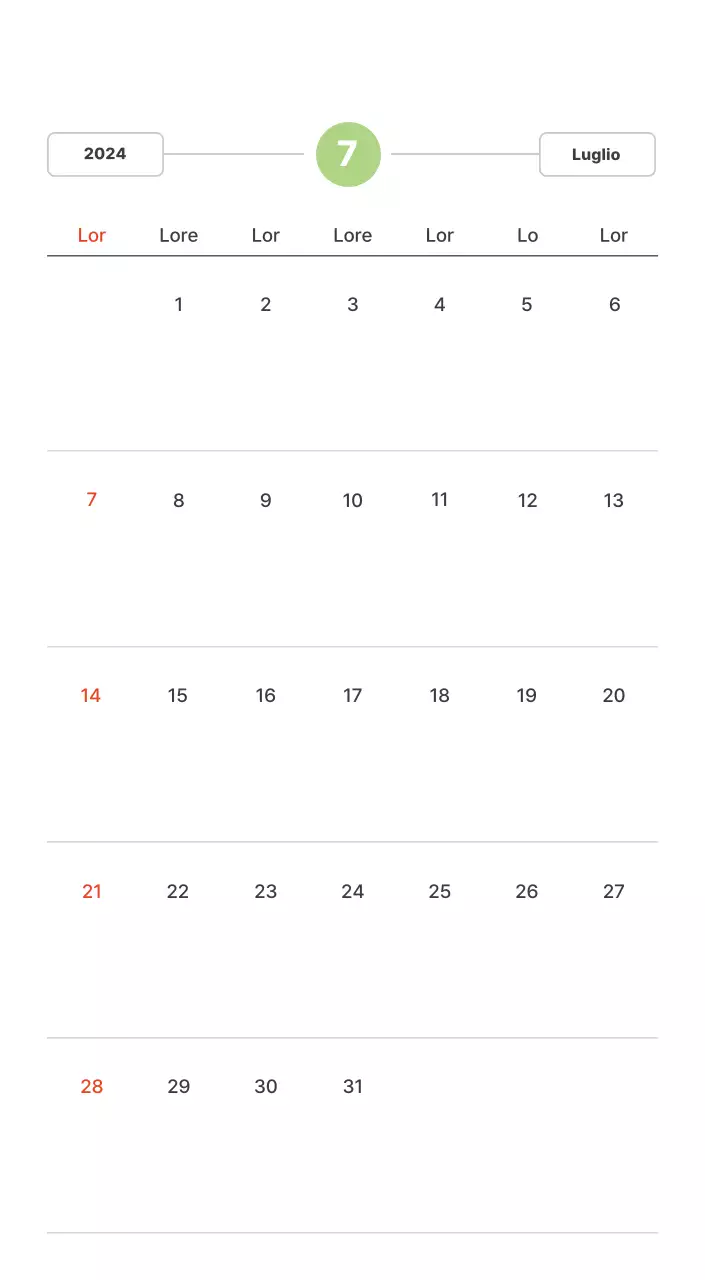Select day 14 in the calendar
The width and height of the screenshot is (705, 1280).
point(91,695)
